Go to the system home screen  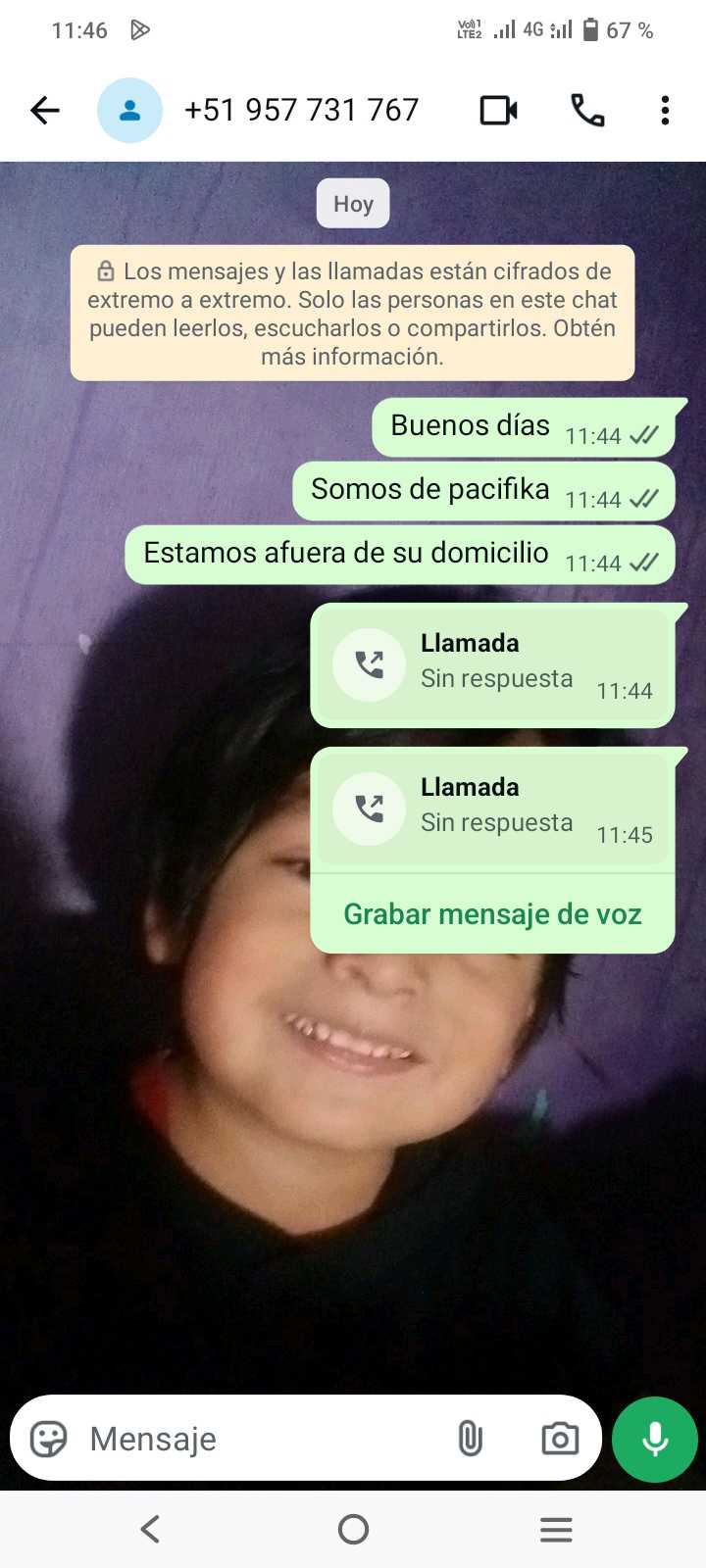pos(353,1529)
